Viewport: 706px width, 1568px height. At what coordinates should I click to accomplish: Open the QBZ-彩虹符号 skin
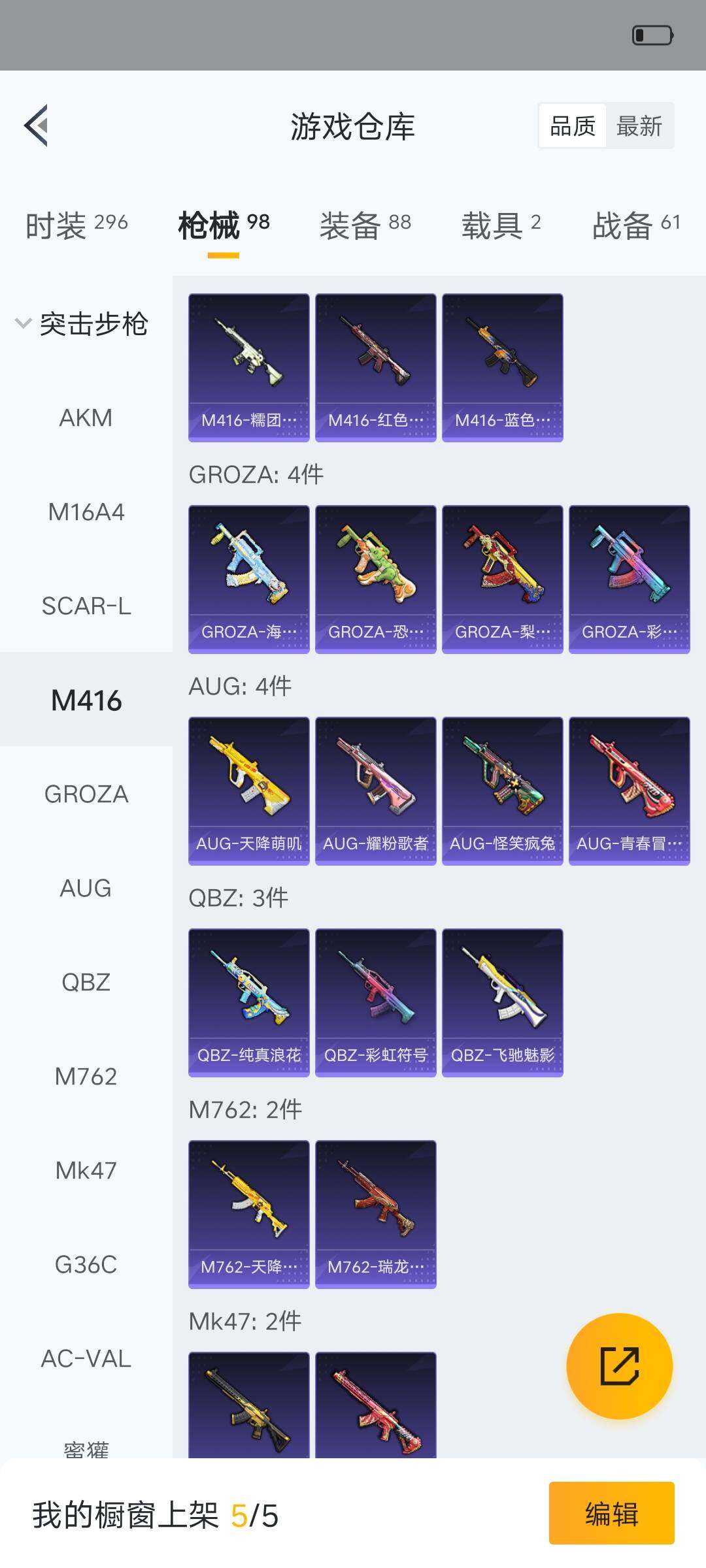click(x=375, y=1002)
